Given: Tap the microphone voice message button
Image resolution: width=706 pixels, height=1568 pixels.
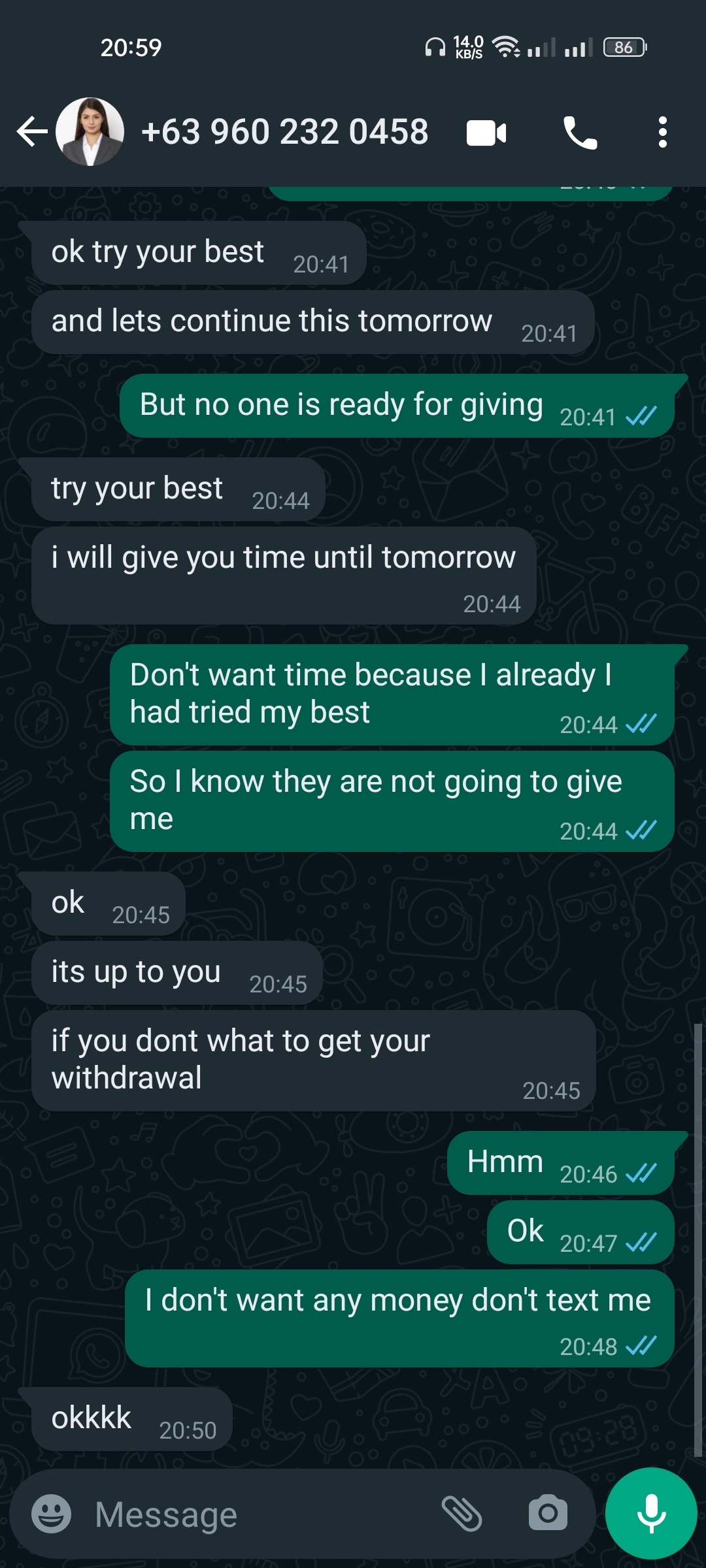Looking at the screenshot, I should 651,1514.
